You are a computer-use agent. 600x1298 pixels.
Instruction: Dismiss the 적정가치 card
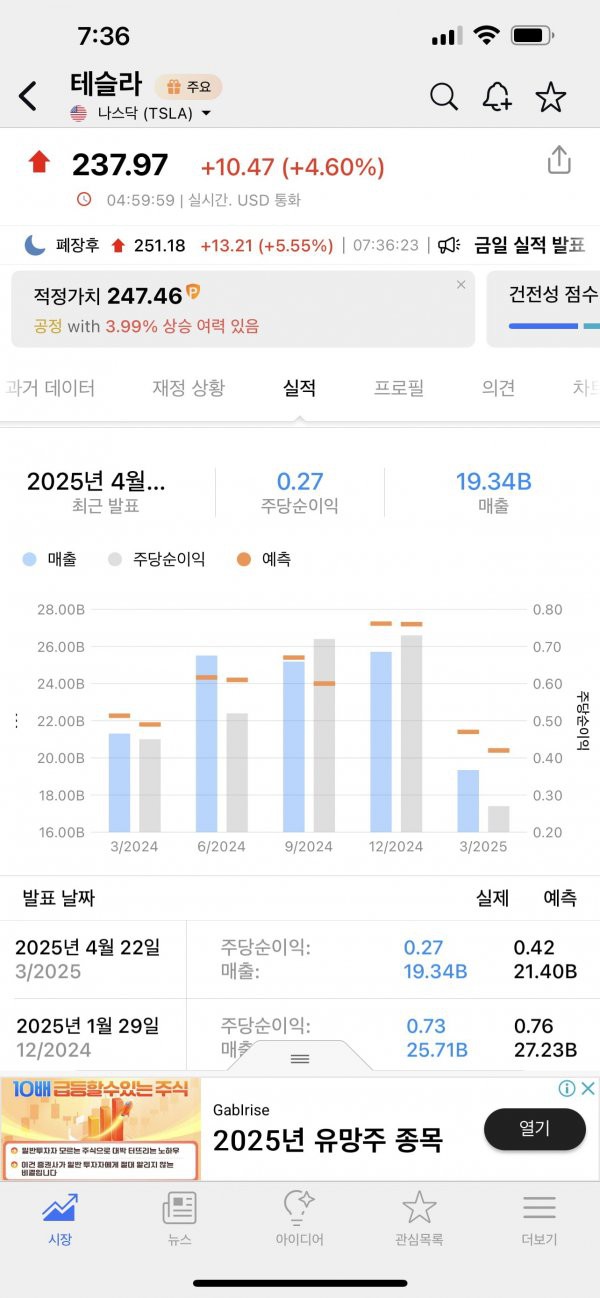(461, 285)
